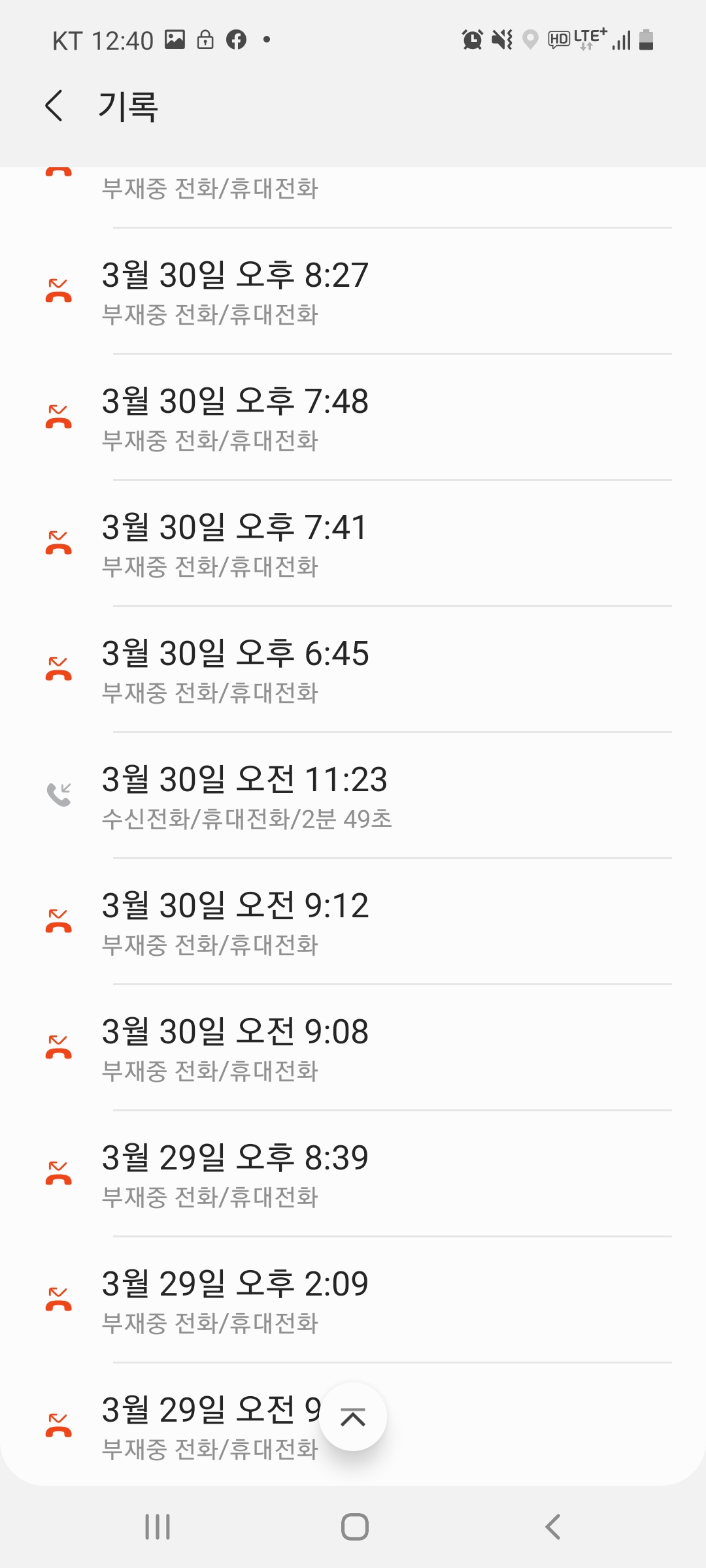Open the 3월 29일 오후 8:39 call record
Screen dimensions: 706x1568
click(353, 1175)
